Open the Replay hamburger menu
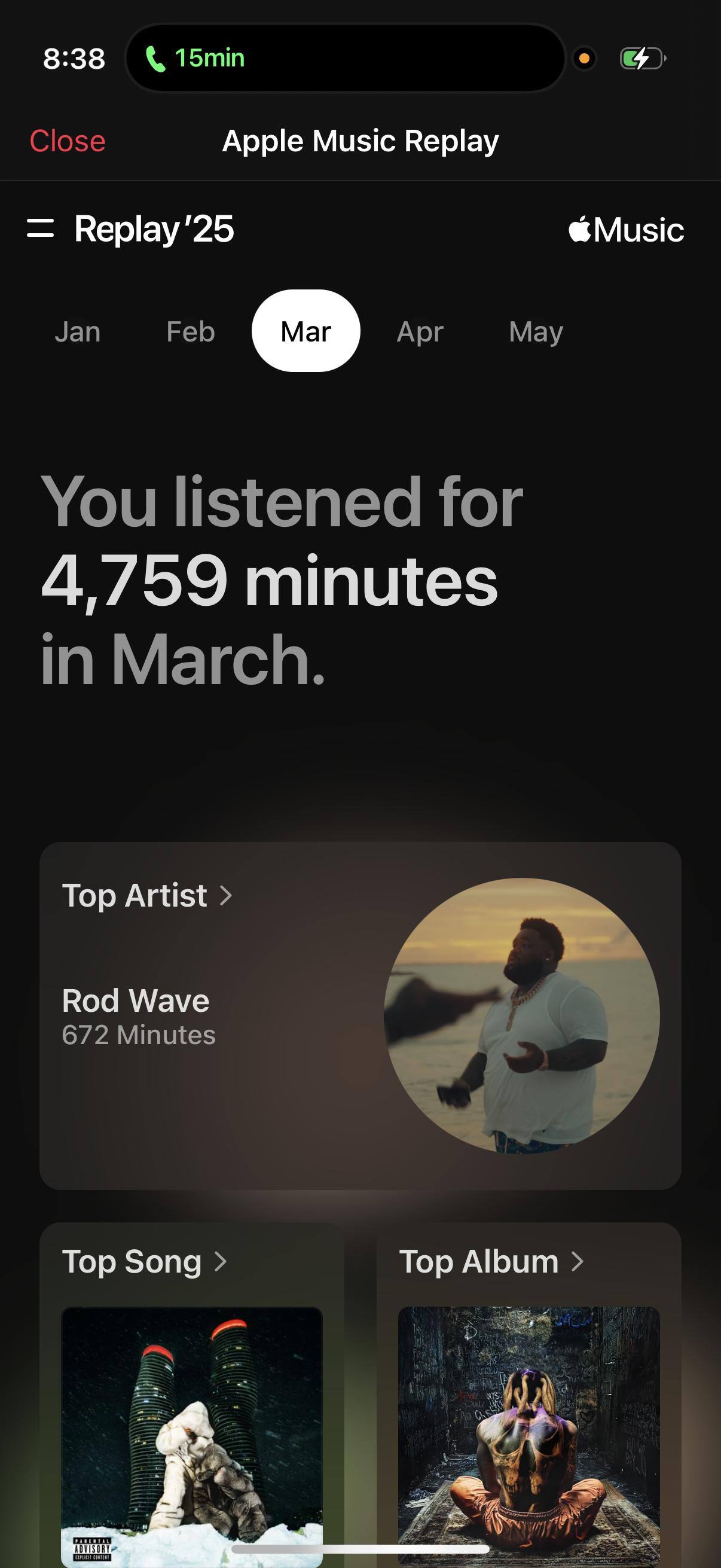This screenshot has width=721, height=1568. pos(40,229)
